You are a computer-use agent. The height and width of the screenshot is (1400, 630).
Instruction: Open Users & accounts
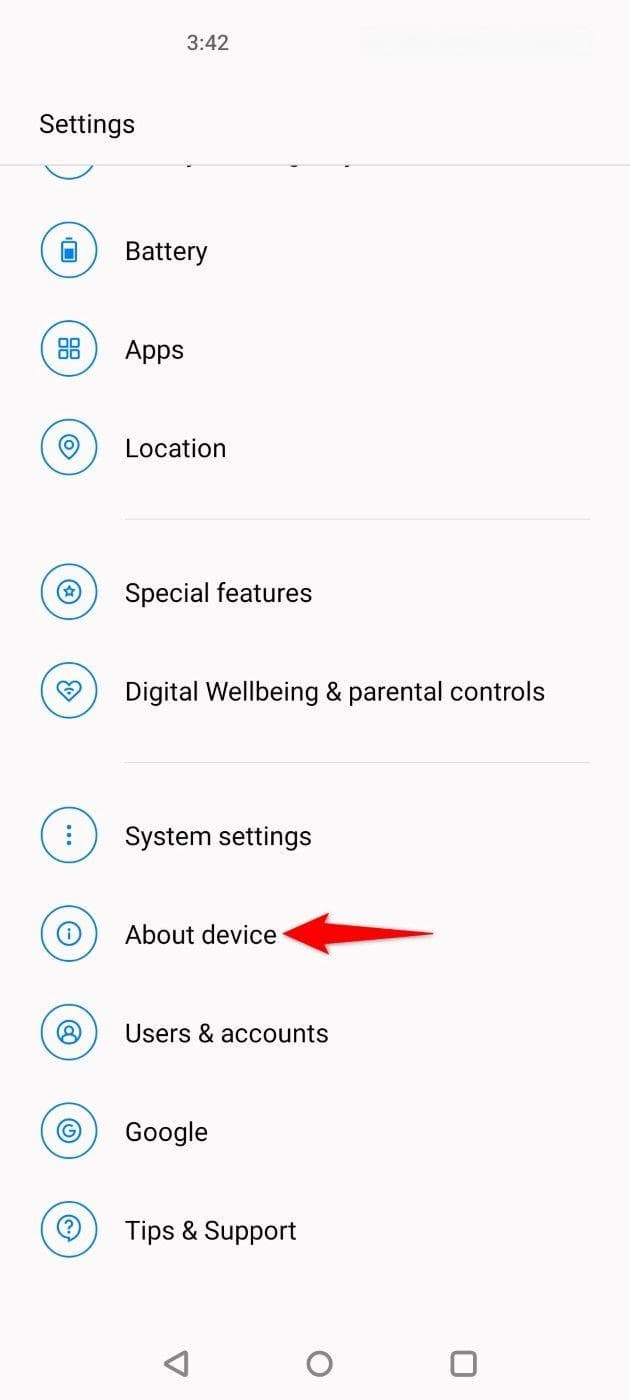pyautogui.click(x=226, y=1033)
